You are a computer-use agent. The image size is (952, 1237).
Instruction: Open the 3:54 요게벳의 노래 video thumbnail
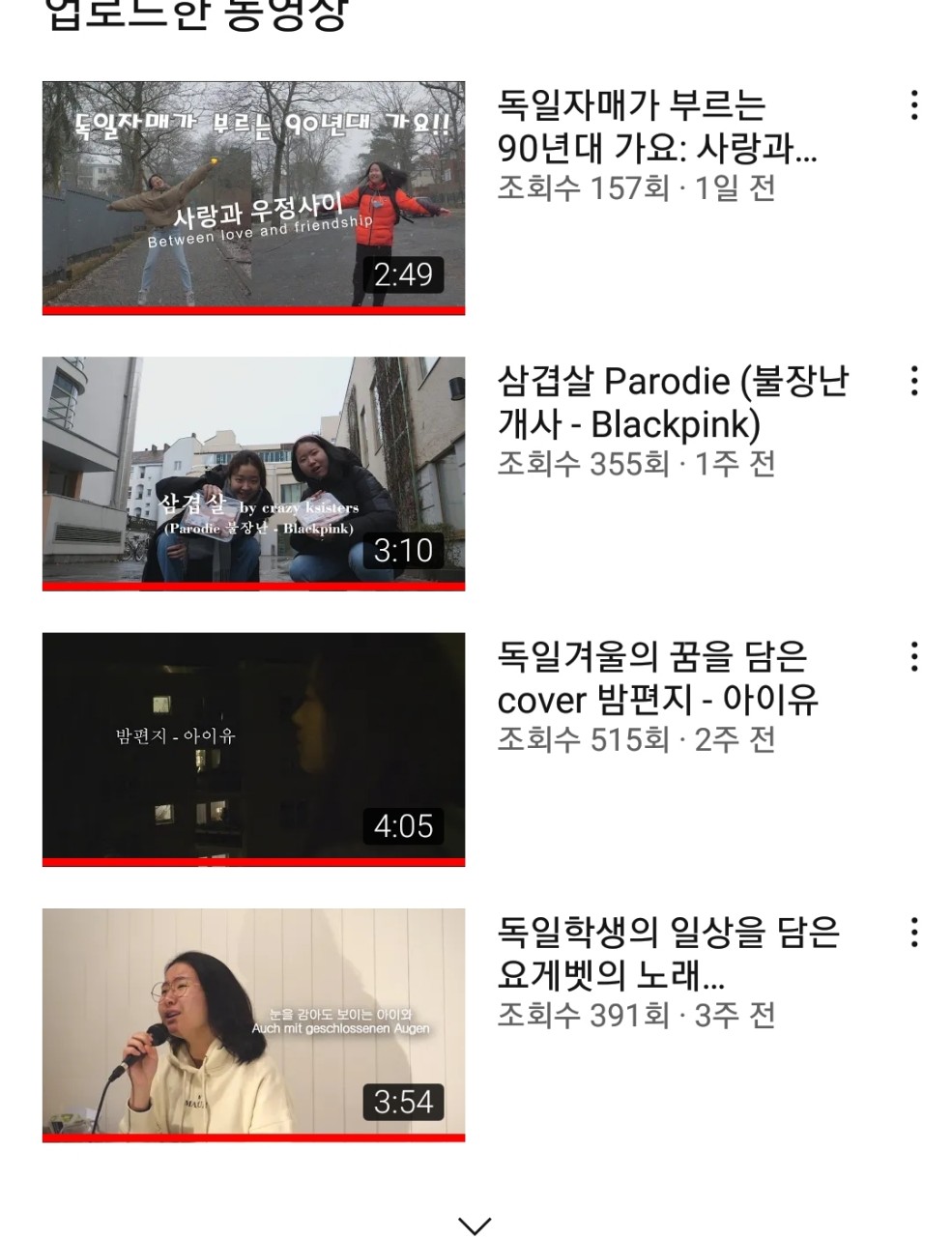pos(253,1023)
